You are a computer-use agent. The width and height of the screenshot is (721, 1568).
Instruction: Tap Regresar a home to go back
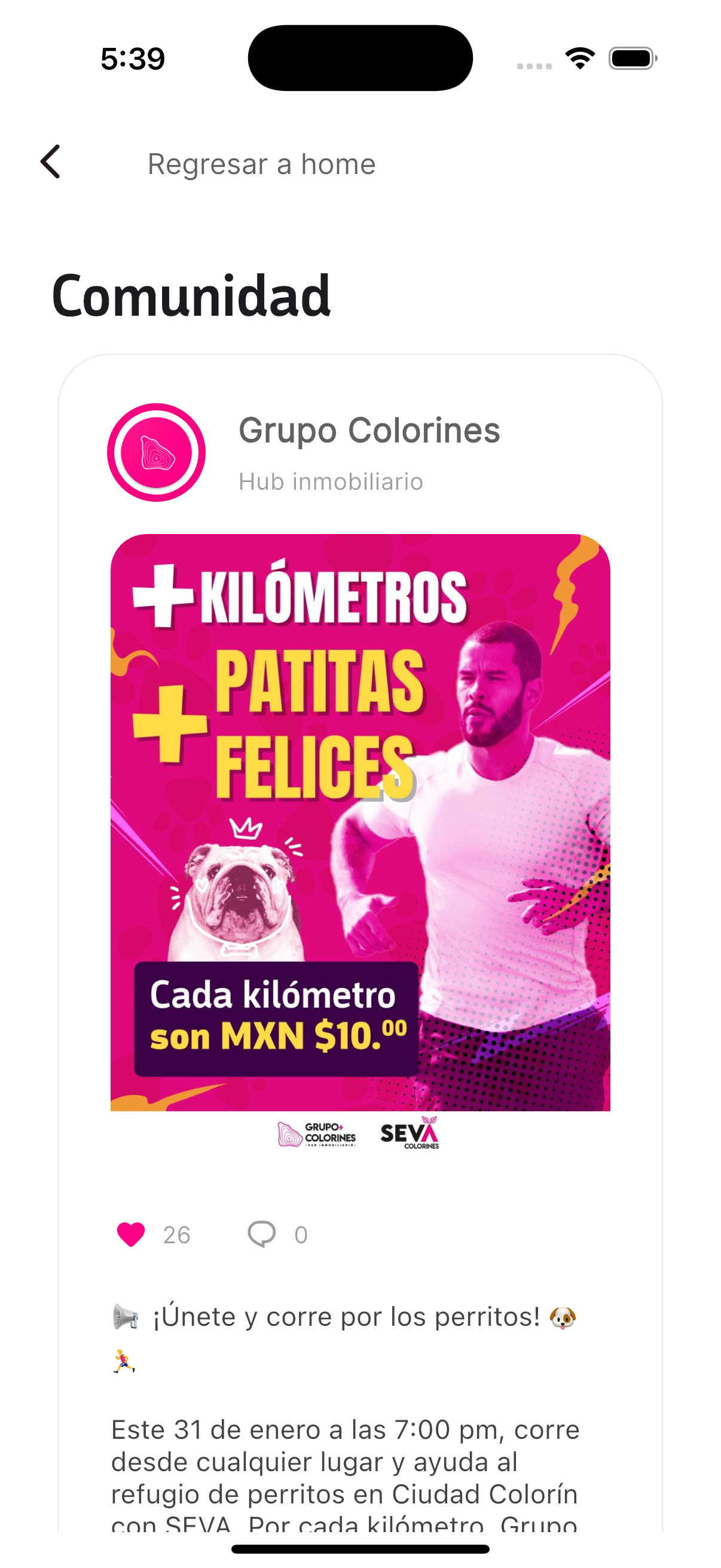point(261,163)
